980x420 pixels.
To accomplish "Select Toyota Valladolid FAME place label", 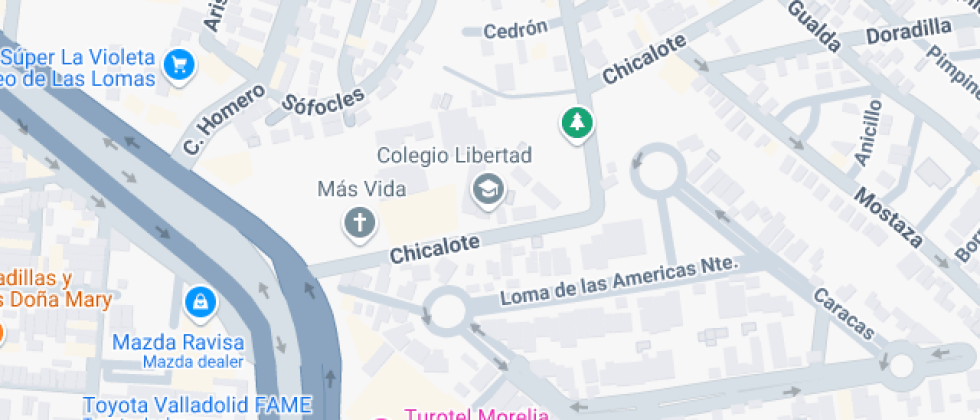I will click(197, 406).
